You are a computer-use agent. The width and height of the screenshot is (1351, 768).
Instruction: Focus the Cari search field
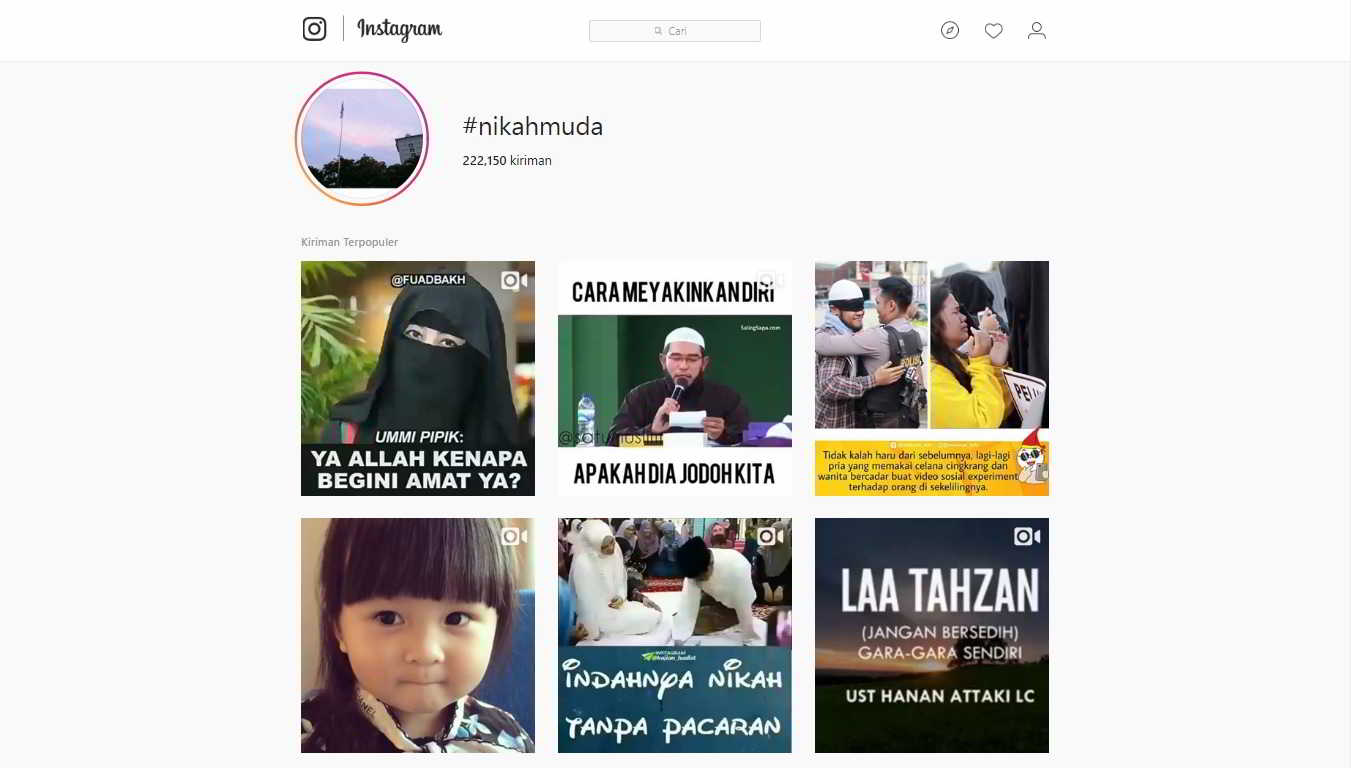point(675,31)
